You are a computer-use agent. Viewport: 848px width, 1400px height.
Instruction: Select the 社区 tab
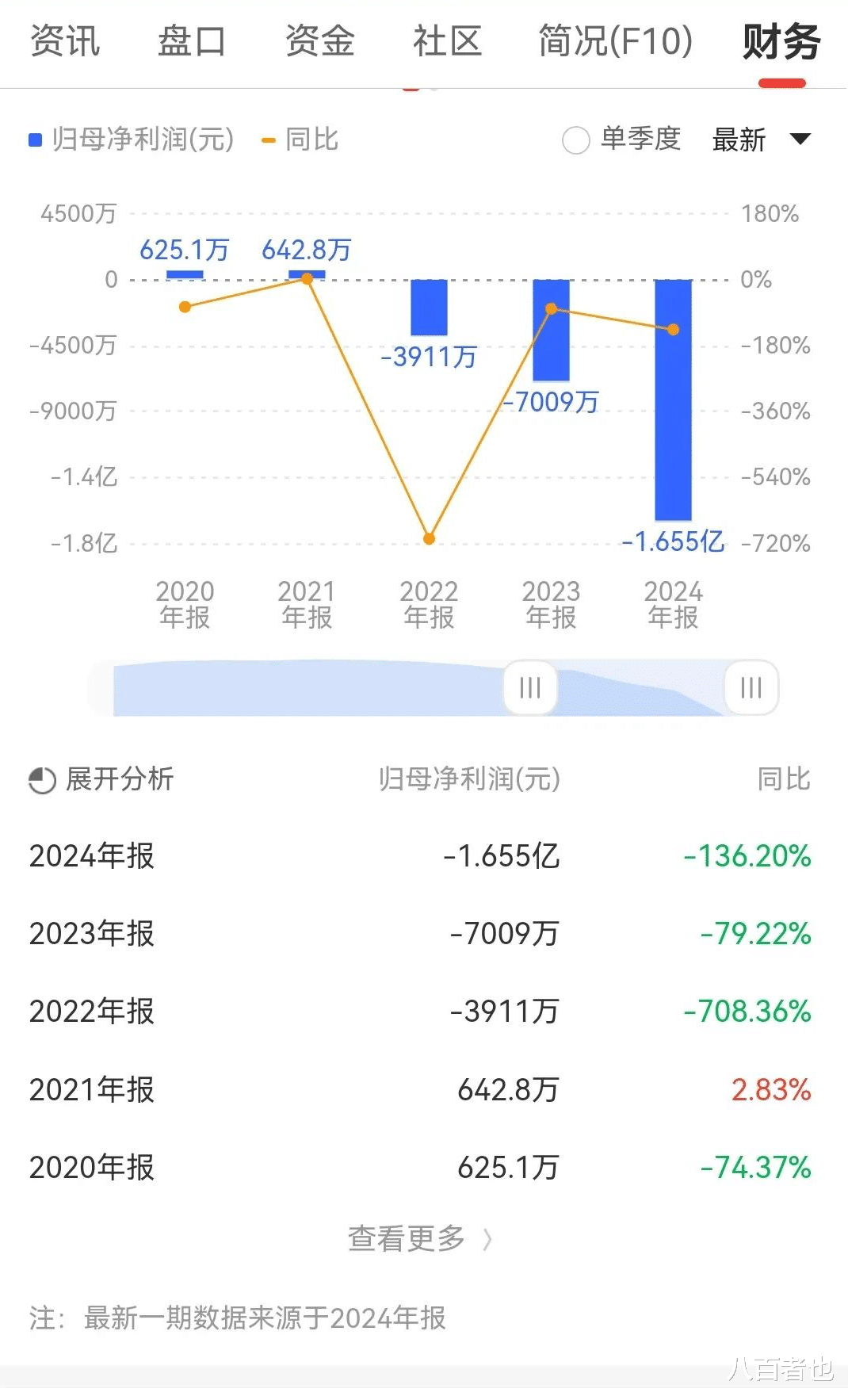447,41
